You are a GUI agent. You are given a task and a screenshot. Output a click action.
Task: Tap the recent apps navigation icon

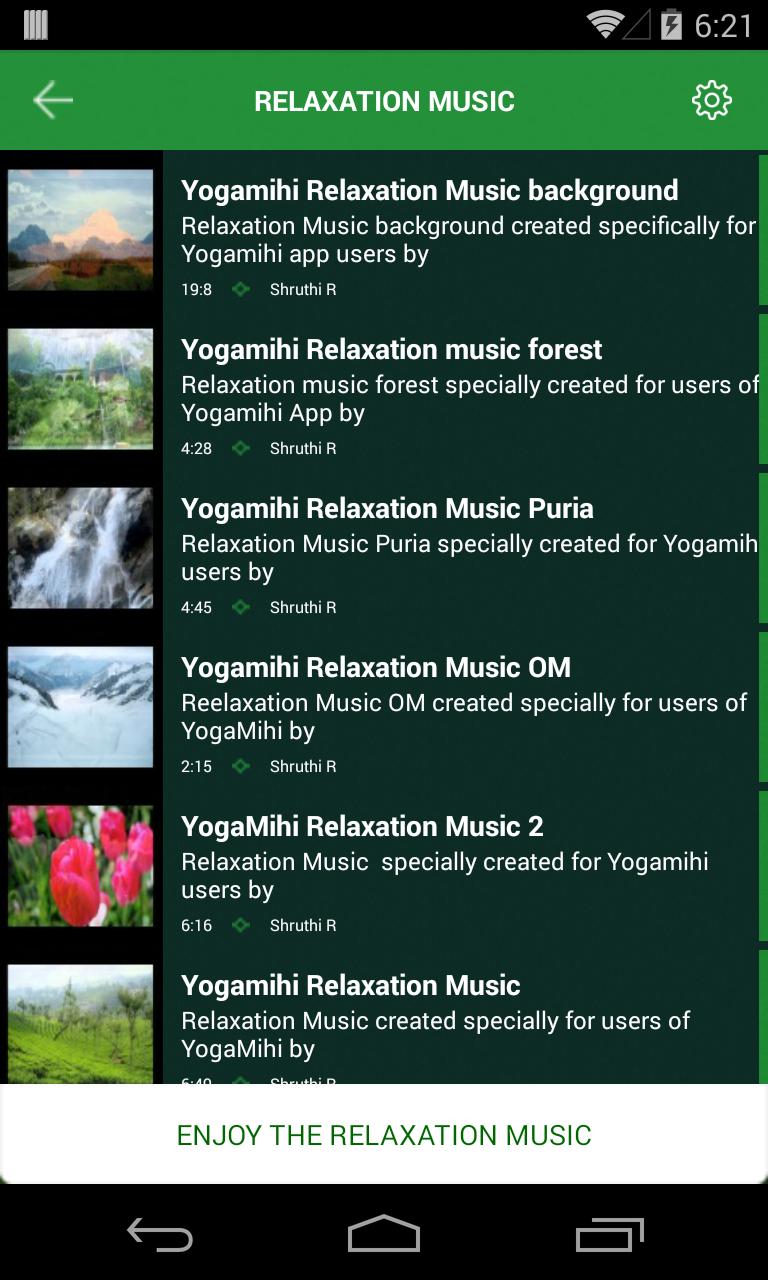(608, 1236)
